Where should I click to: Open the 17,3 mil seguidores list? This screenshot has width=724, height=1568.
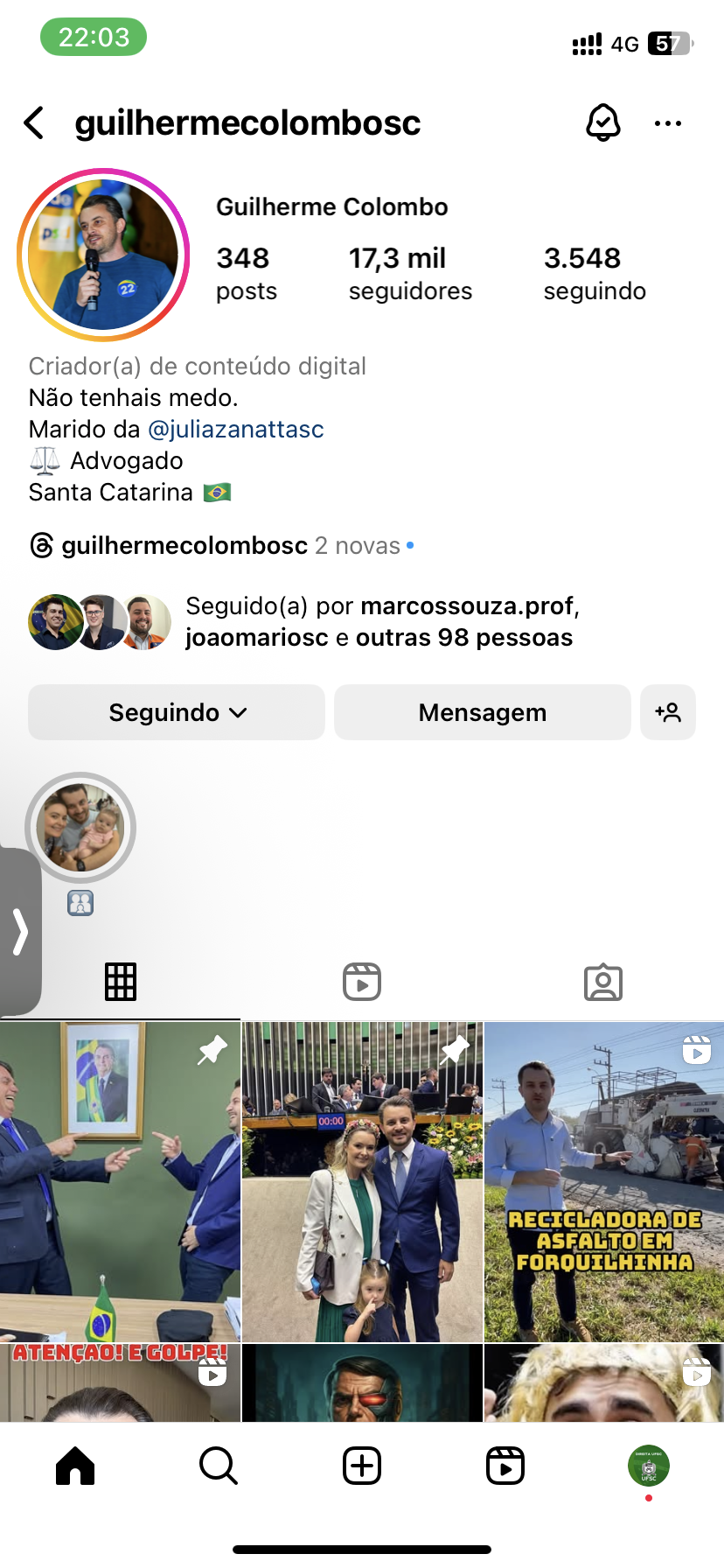click(409, 273)
